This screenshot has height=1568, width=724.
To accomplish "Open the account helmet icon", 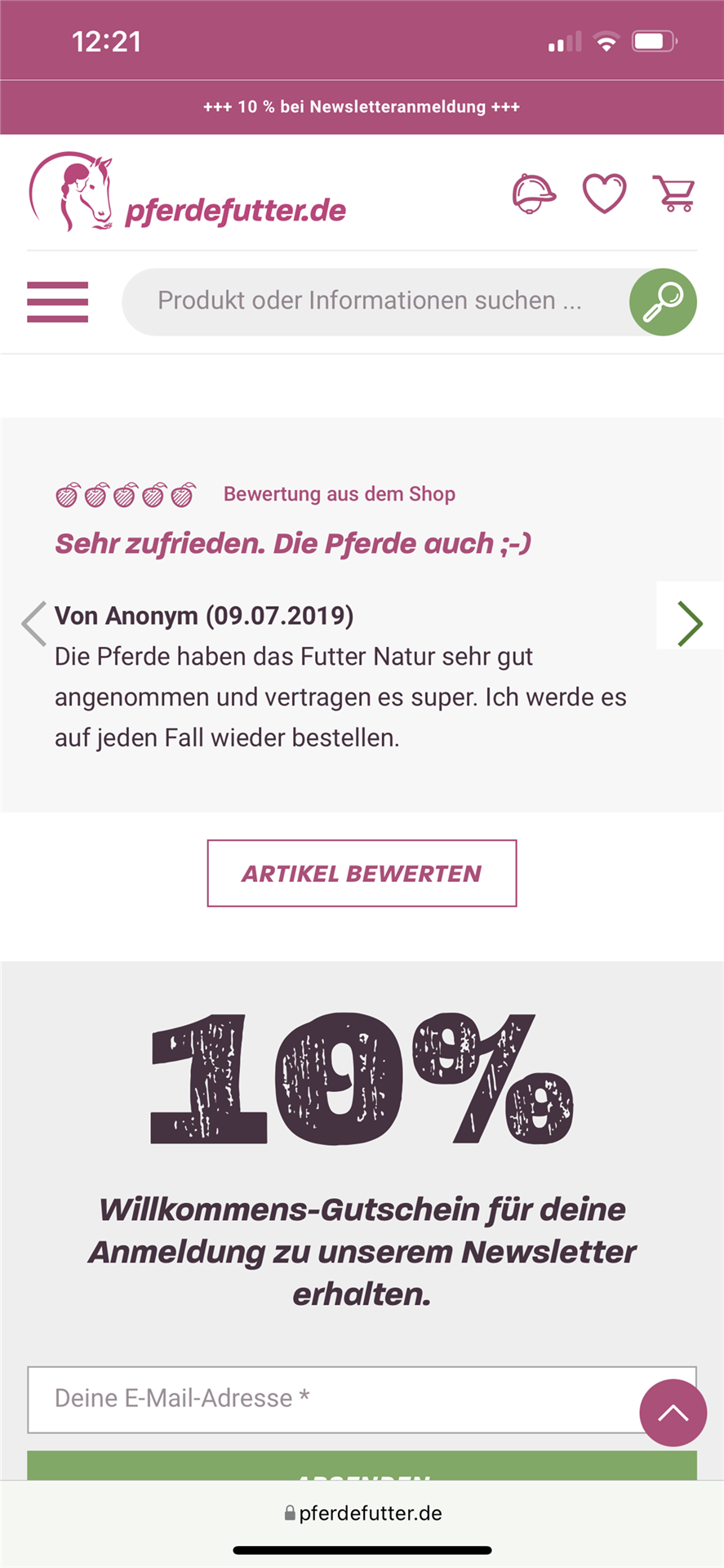I will click(534, 194).
